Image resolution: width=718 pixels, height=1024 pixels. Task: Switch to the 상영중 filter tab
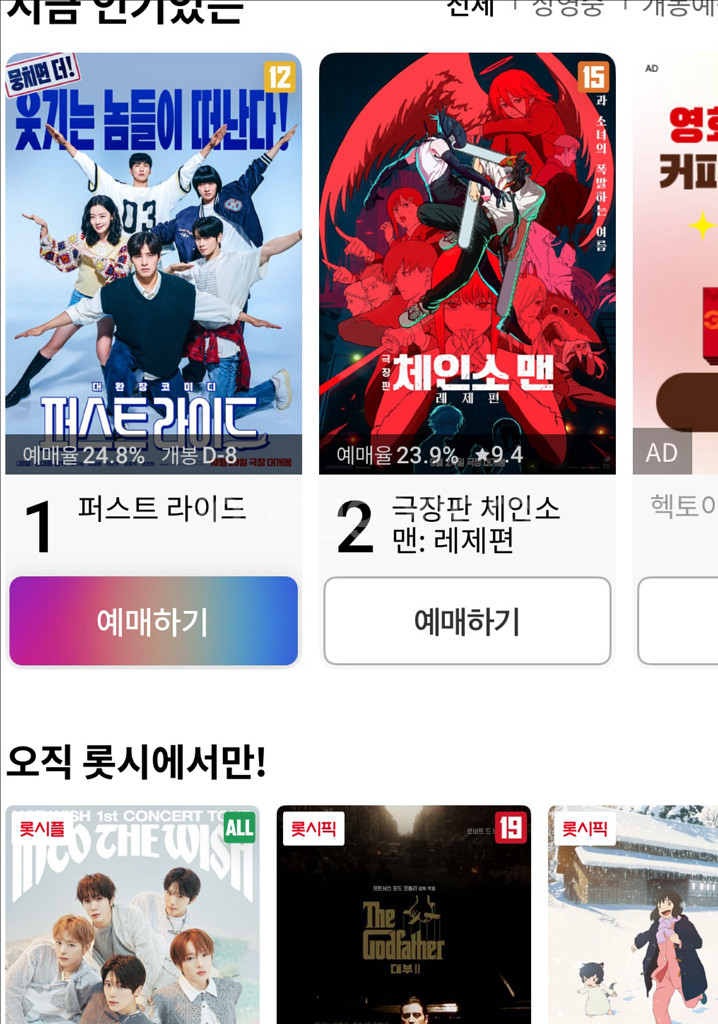(567, 8)
